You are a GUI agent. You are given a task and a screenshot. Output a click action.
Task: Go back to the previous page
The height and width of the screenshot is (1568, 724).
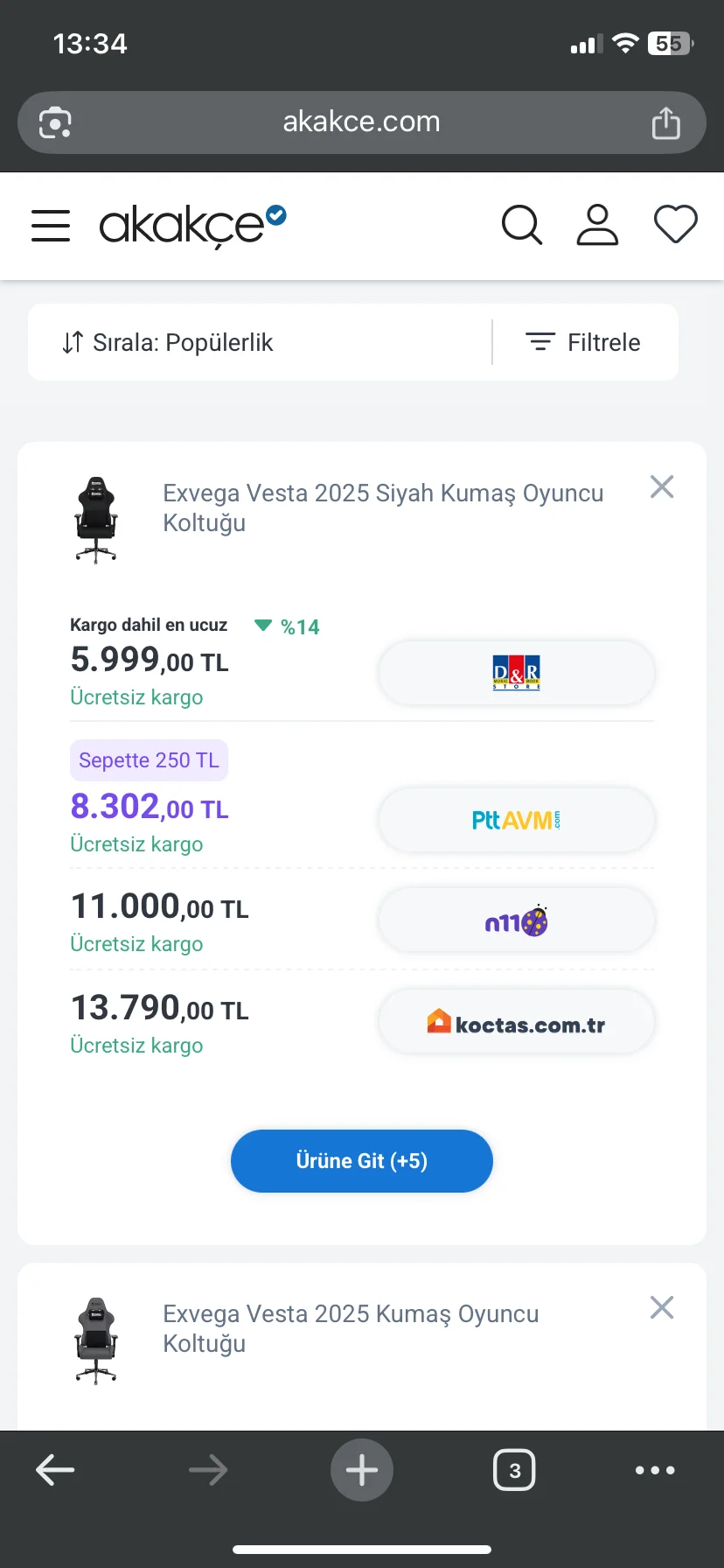pyautogui.click(x=55, y=1470)
